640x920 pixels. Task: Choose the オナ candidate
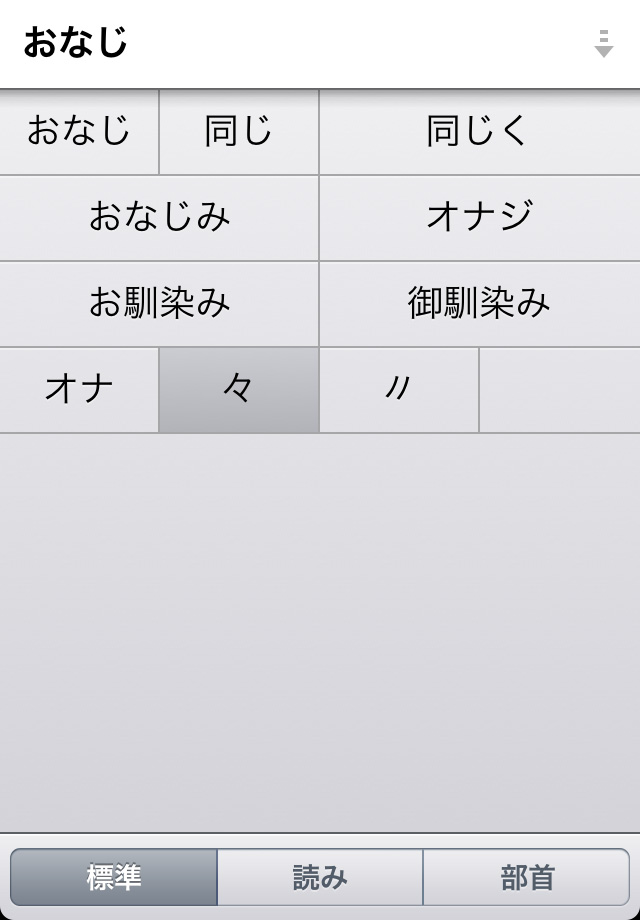tap(79, 389)
